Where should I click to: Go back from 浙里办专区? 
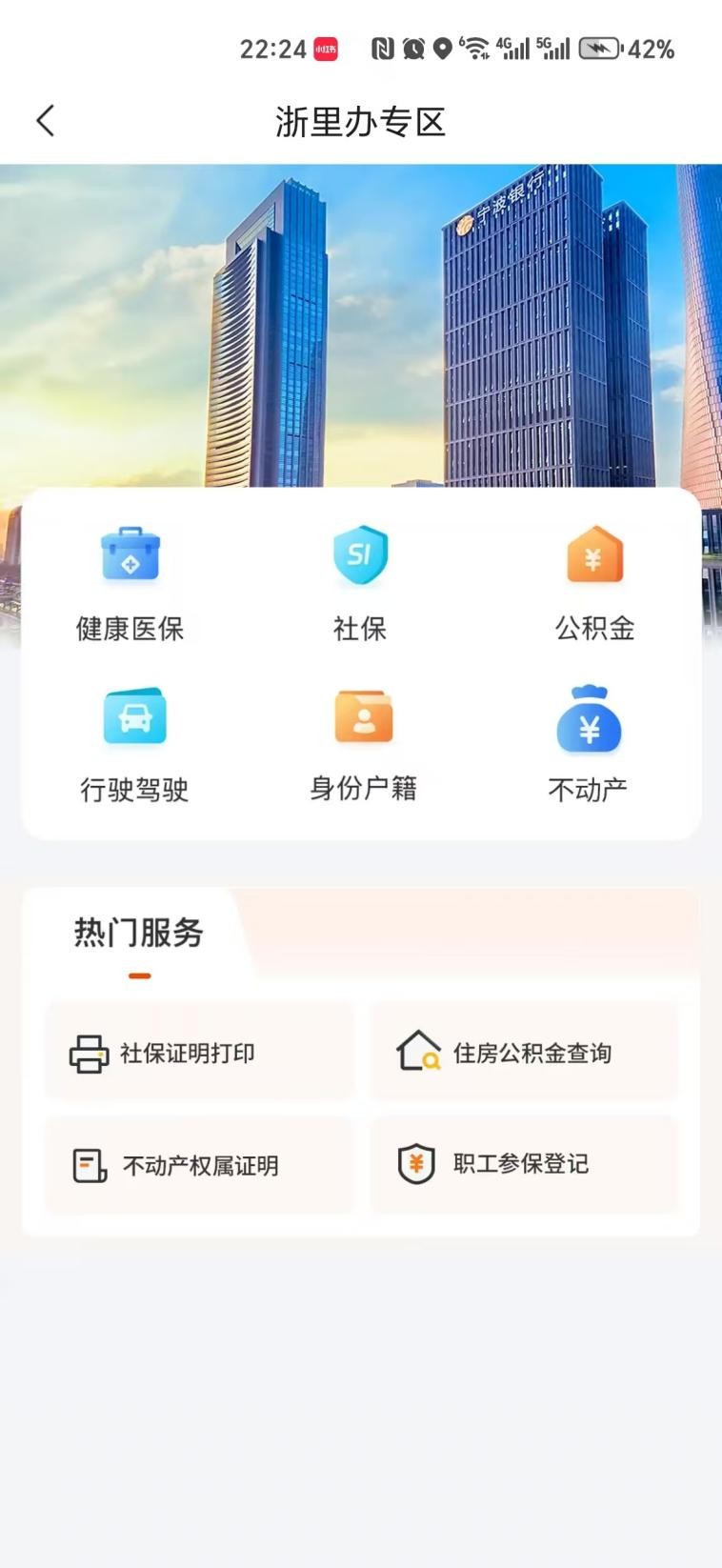pyautogui.click(x=45, y=121)
